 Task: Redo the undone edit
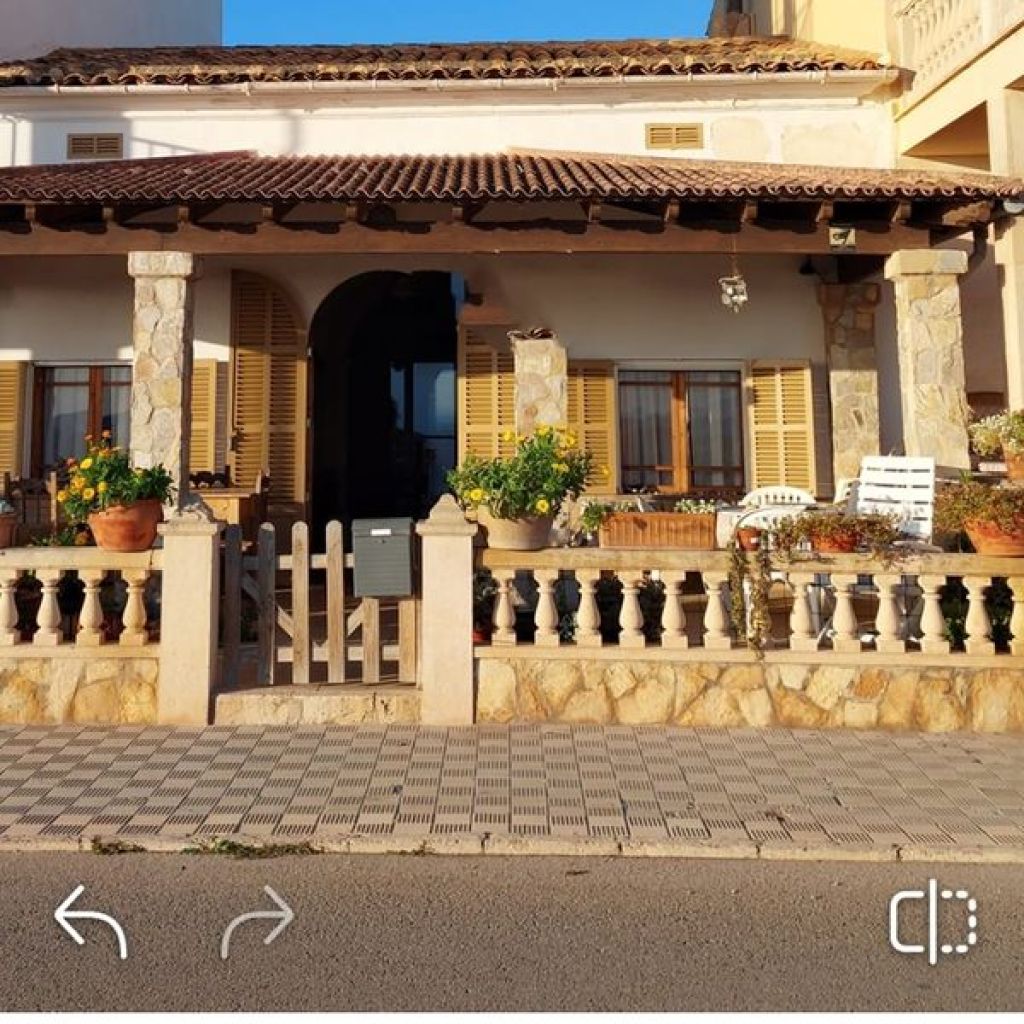257,921
